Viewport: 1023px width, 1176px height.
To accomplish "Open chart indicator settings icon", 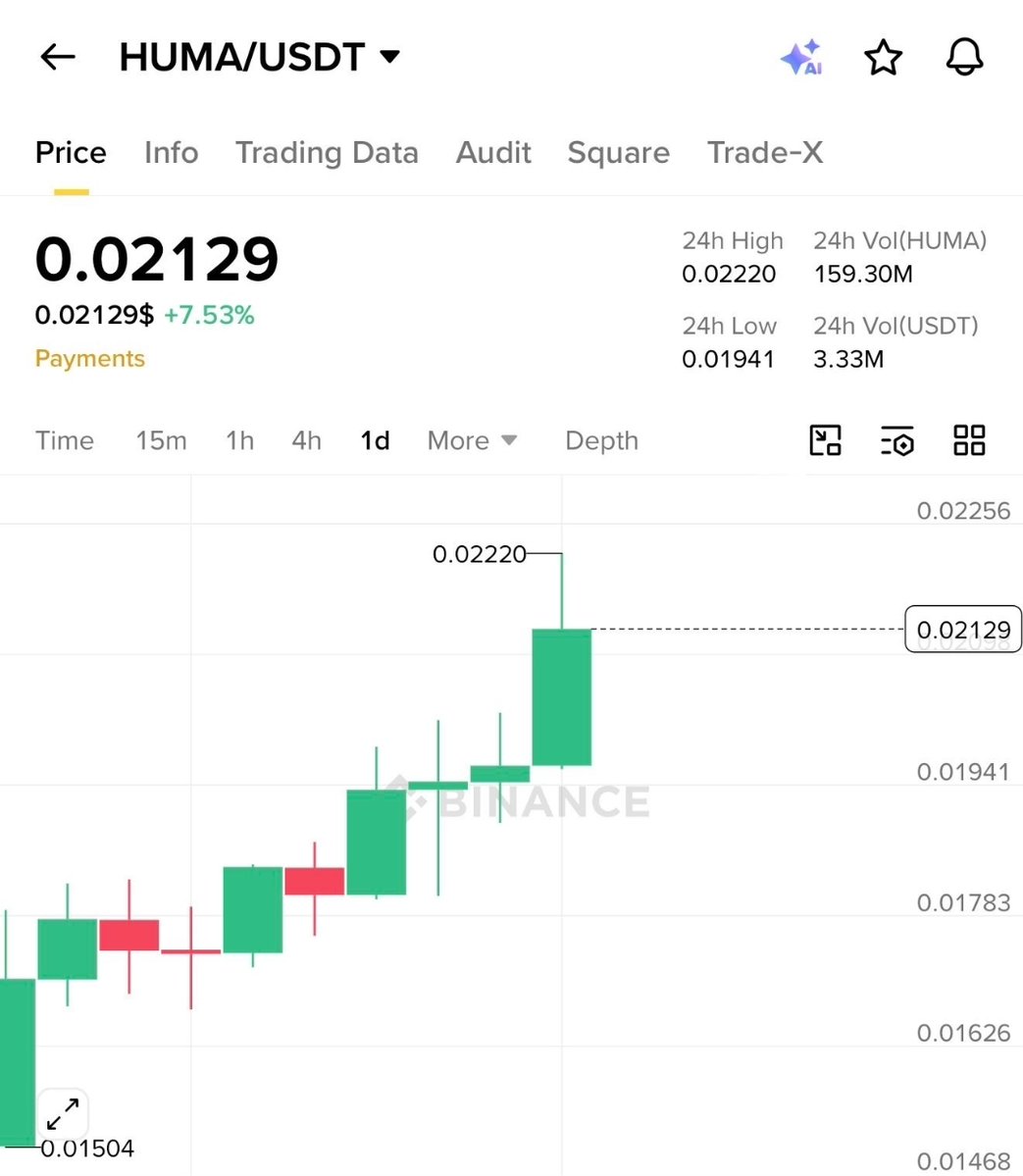I will (896, 441).
